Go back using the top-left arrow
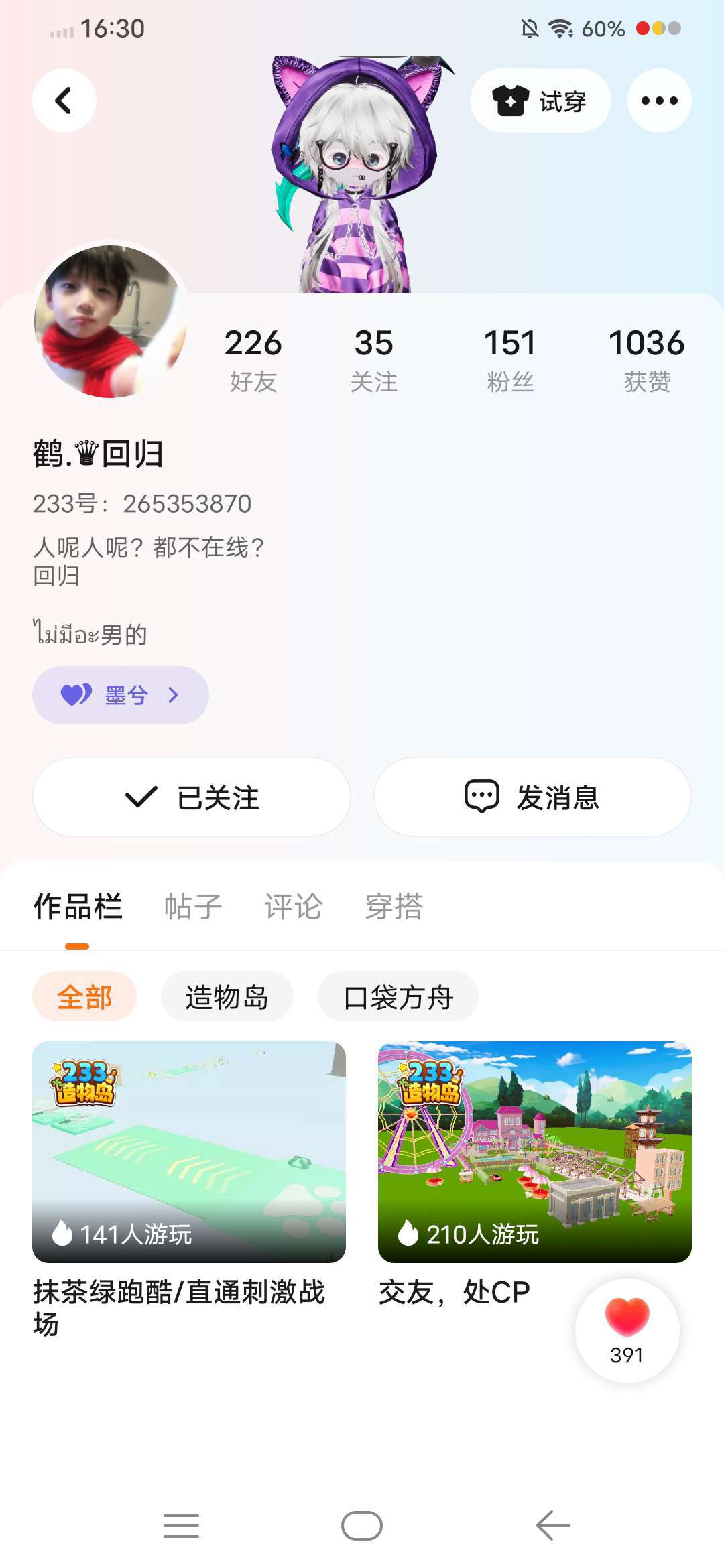724x1568 pixels. (64, 101)
